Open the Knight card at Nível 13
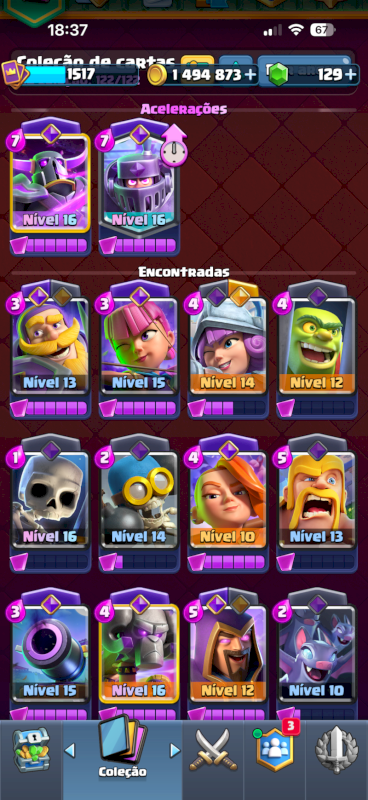The height and width of the screenshot is (800, 368). pos(50,346)
